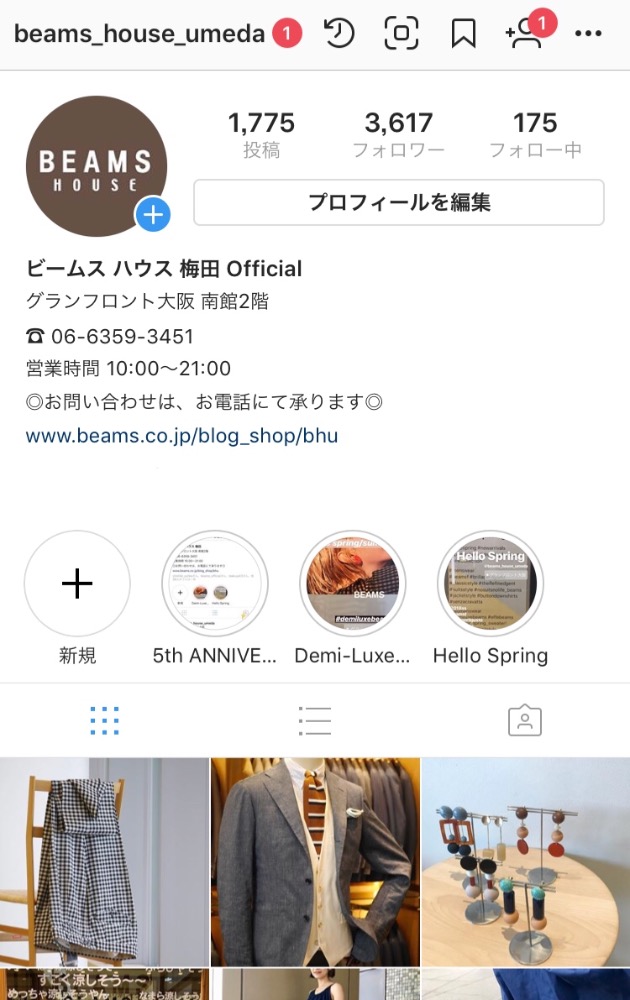Open the Demi-Luxe... highlight

tap(352, 583)
